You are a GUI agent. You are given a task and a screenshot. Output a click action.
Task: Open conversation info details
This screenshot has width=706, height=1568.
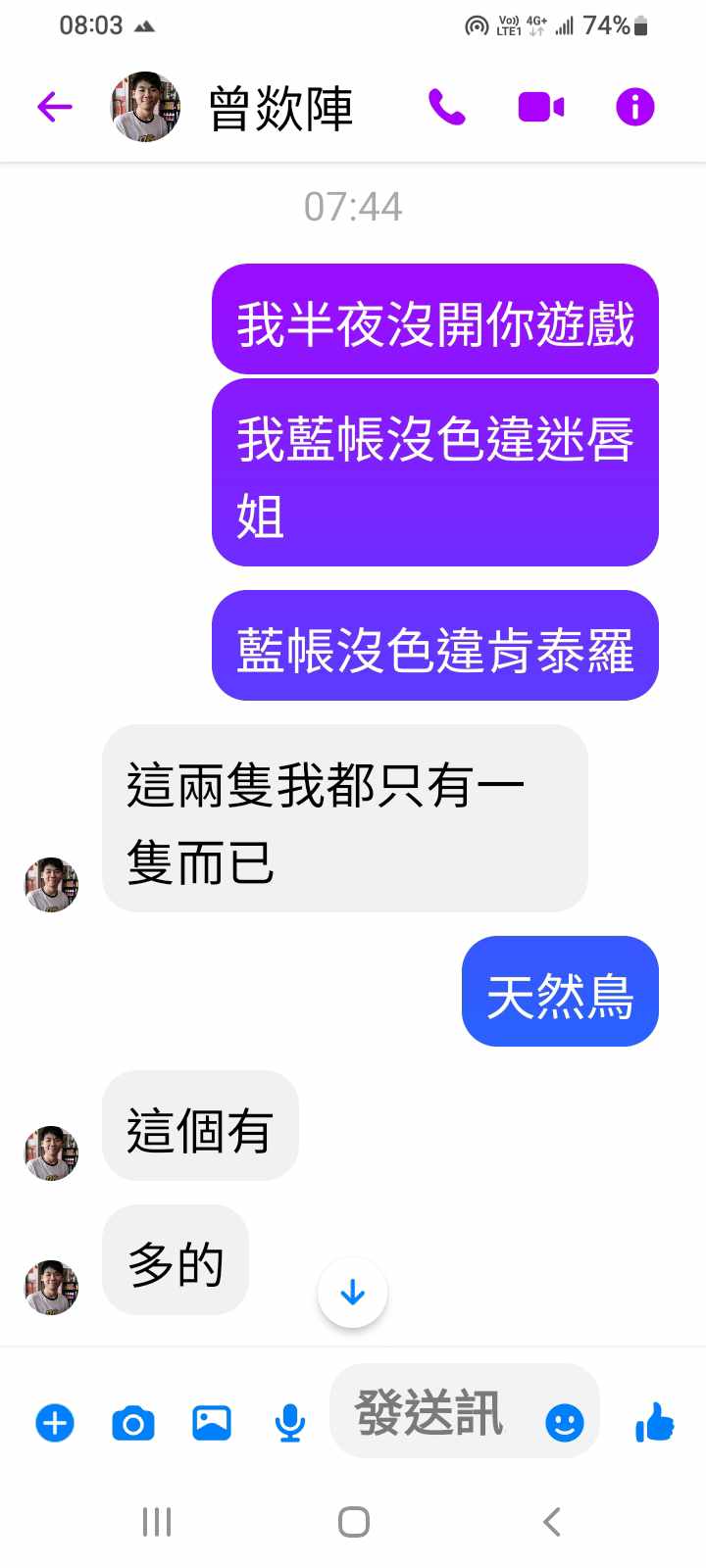click(634, 107)
